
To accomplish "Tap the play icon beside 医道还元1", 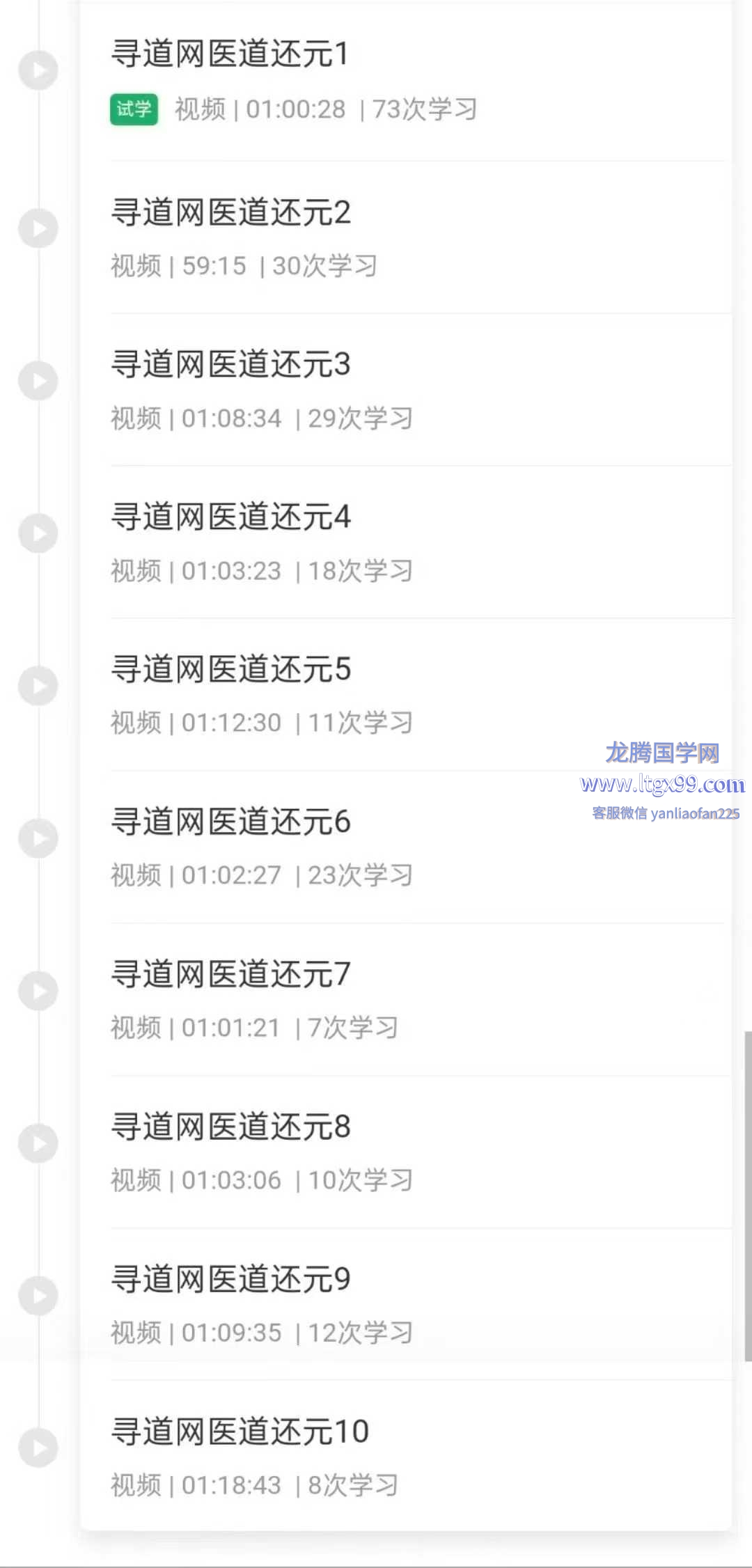I will pyautogui.click(x=38, y=70).
